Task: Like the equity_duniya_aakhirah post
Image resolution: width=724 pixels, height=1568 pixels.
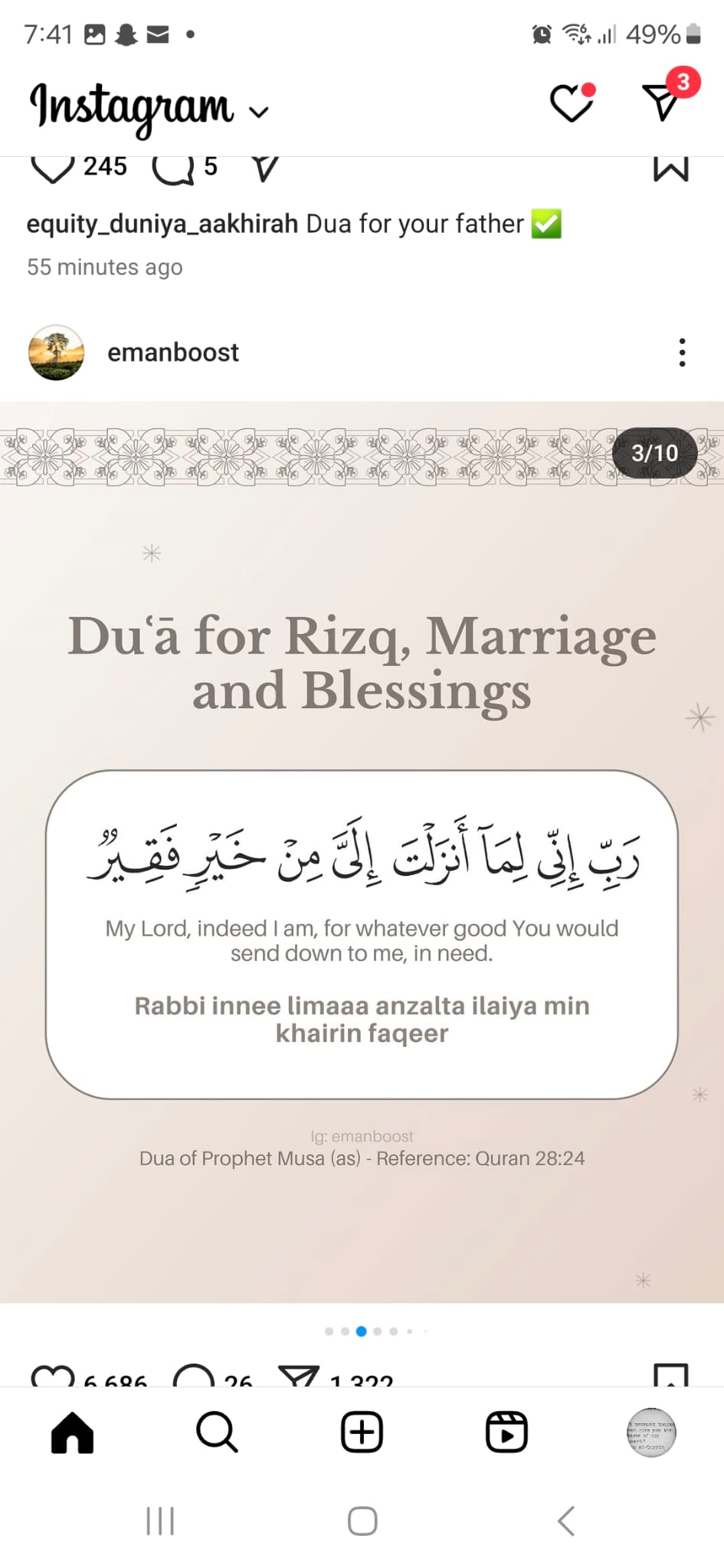Action: pos(52,168)
